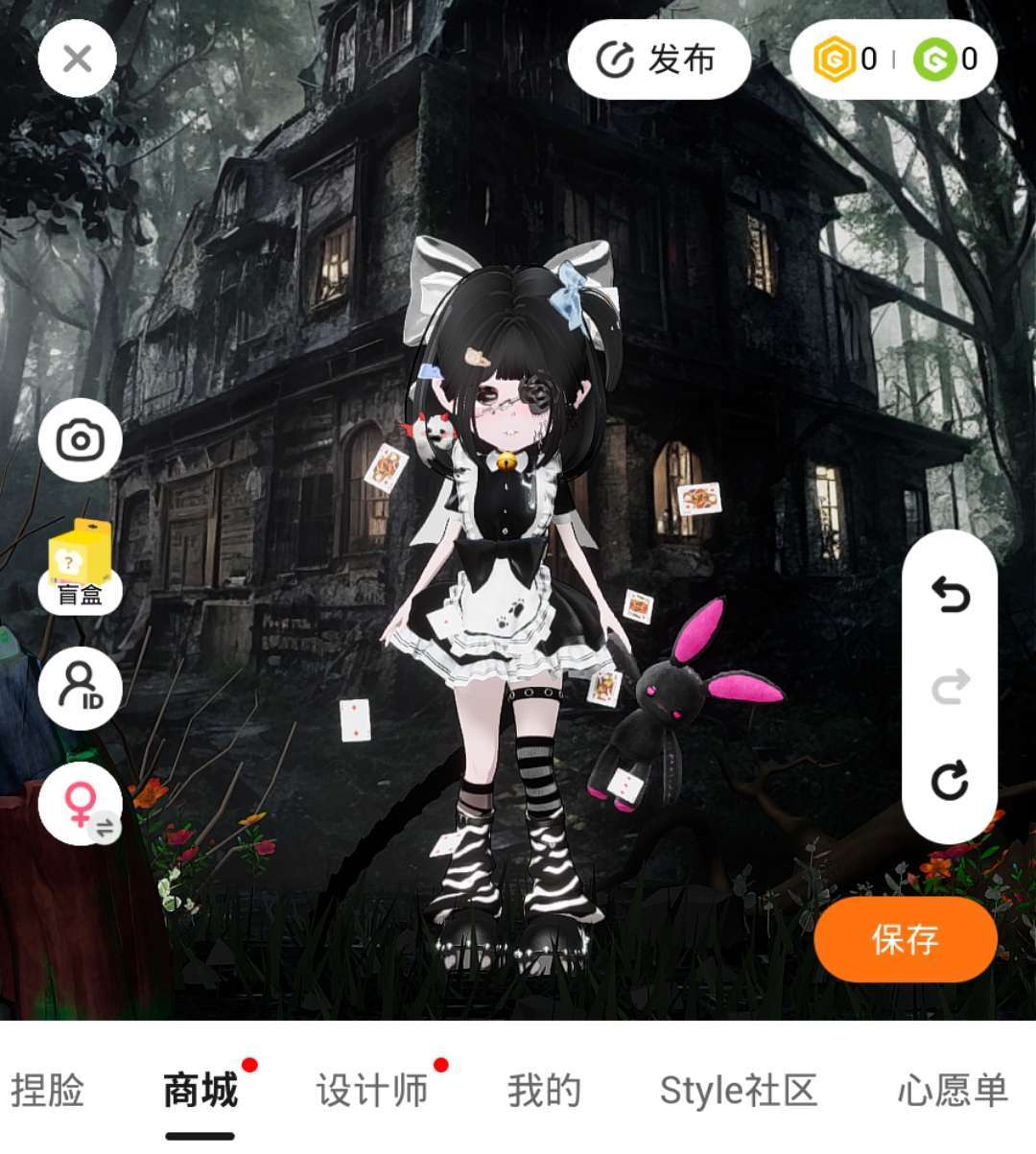Reset the avatar with the refresh icon
Screen dimensions: 1036x1154
point(950,781)
